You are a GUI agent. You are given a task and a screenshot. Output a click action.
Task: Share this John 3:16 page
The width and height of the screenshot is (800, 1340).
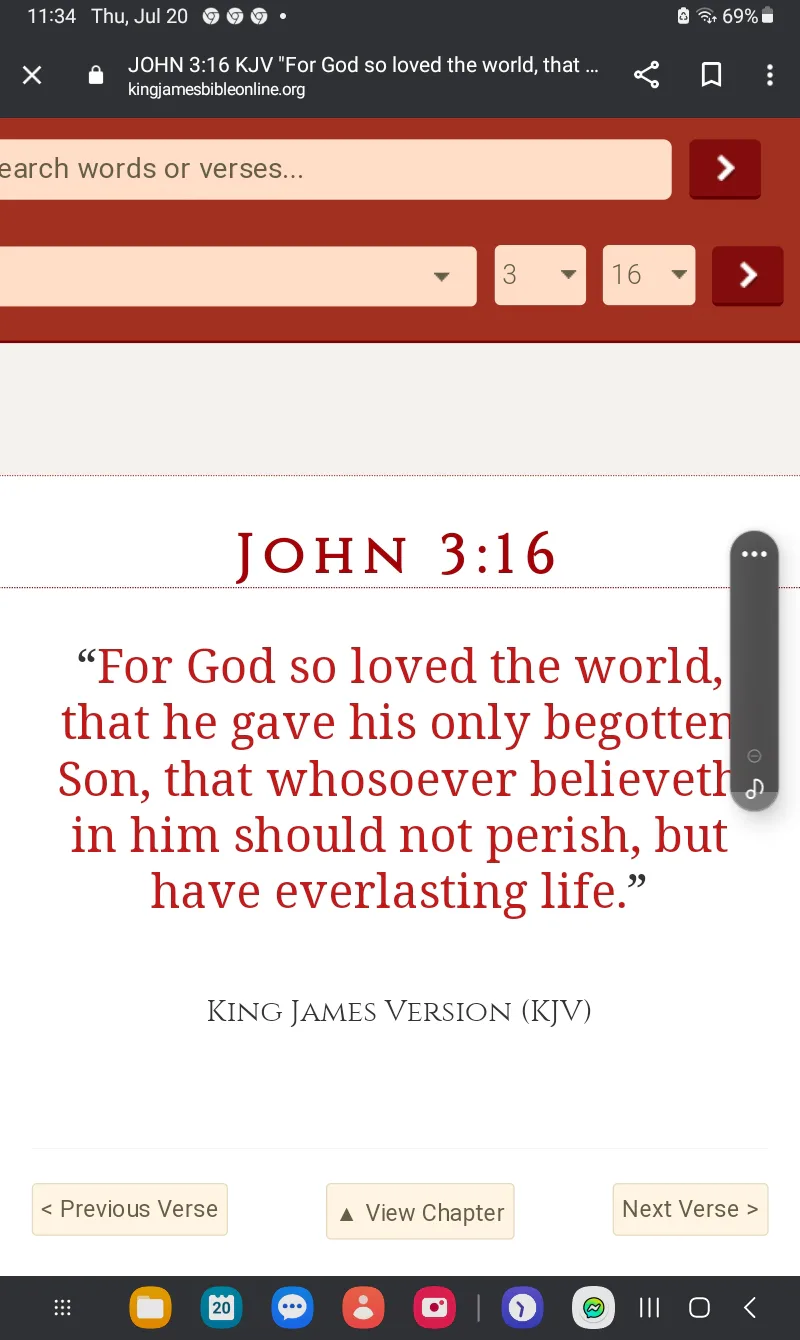pyautogui.click(x=646, y=75)
